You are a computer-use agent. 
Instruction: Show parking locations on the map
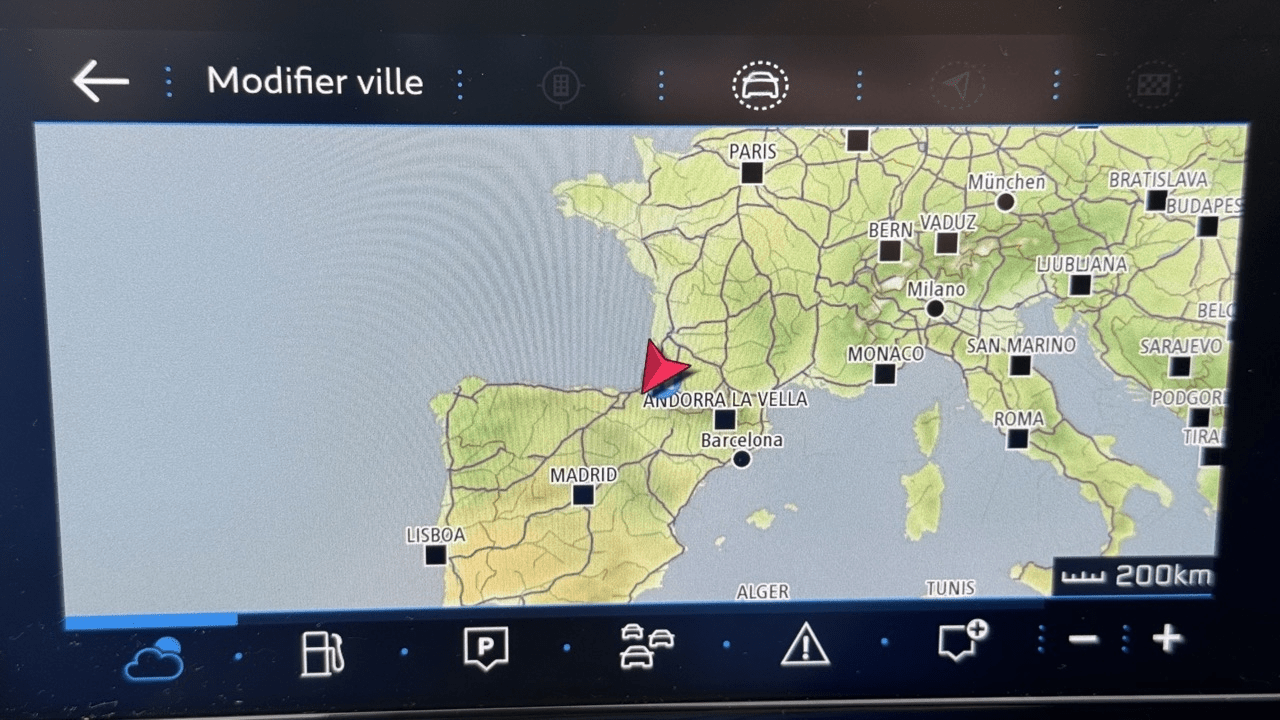tap(486, 648)
